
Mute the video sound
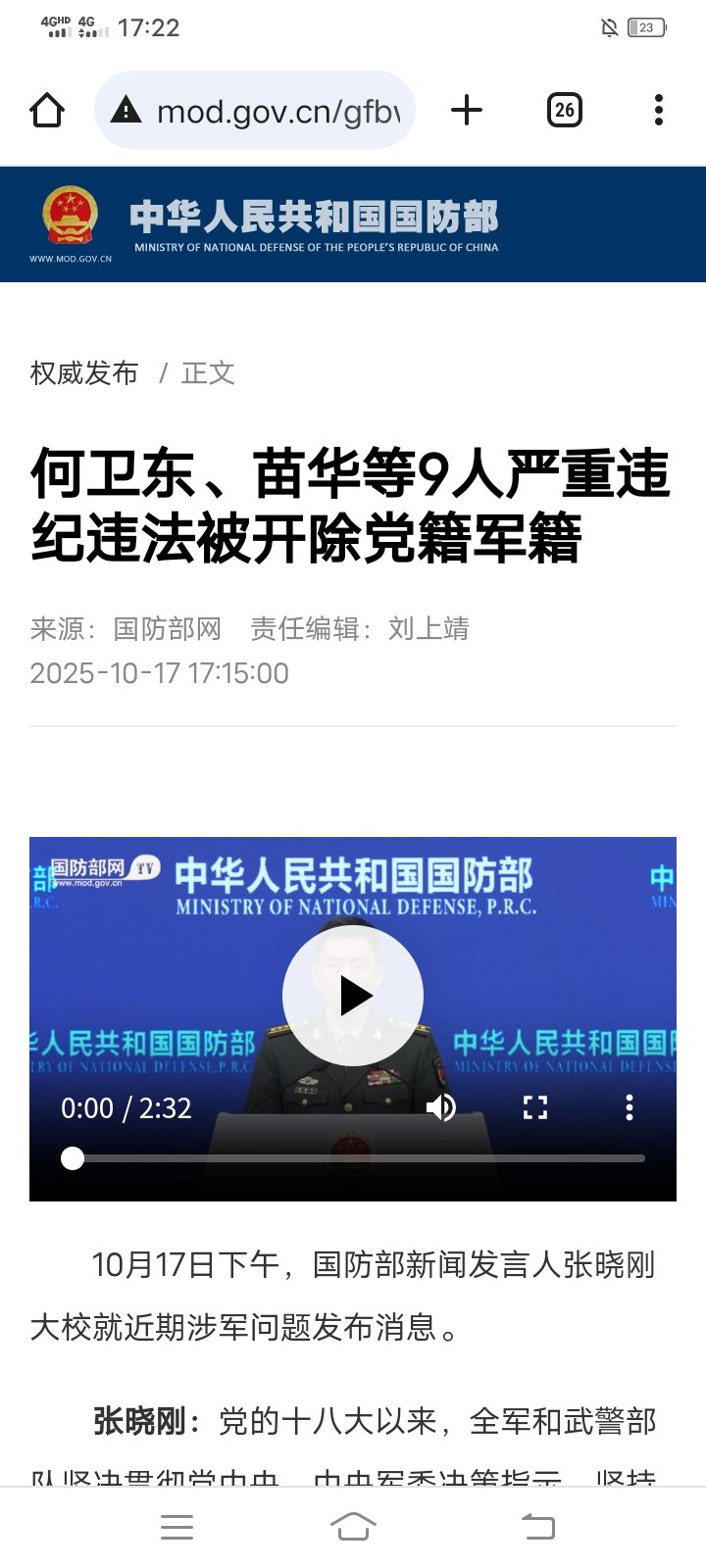tap(441, 1108)
